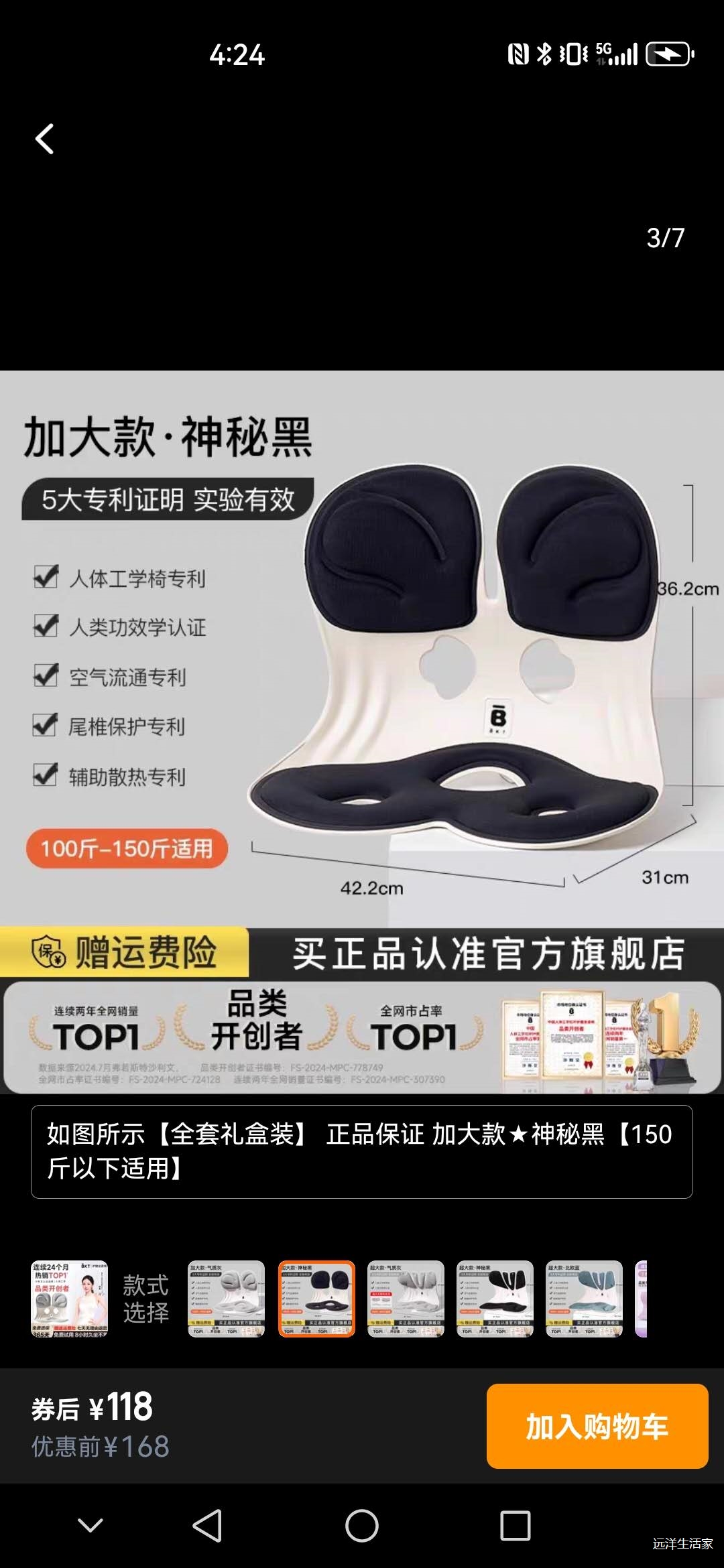Select the 加大款·气质灰 style thumbnail
724x1568 pixels.
pyautogui.click(x=226, y=1299)
